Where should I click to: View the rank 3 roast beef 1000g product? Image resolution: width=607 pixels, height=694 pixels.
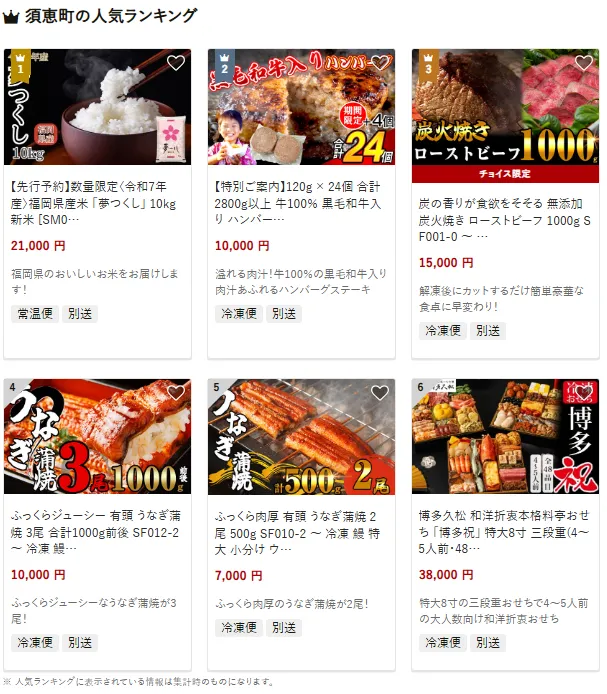pyautogui.click(x=504, y=218)
